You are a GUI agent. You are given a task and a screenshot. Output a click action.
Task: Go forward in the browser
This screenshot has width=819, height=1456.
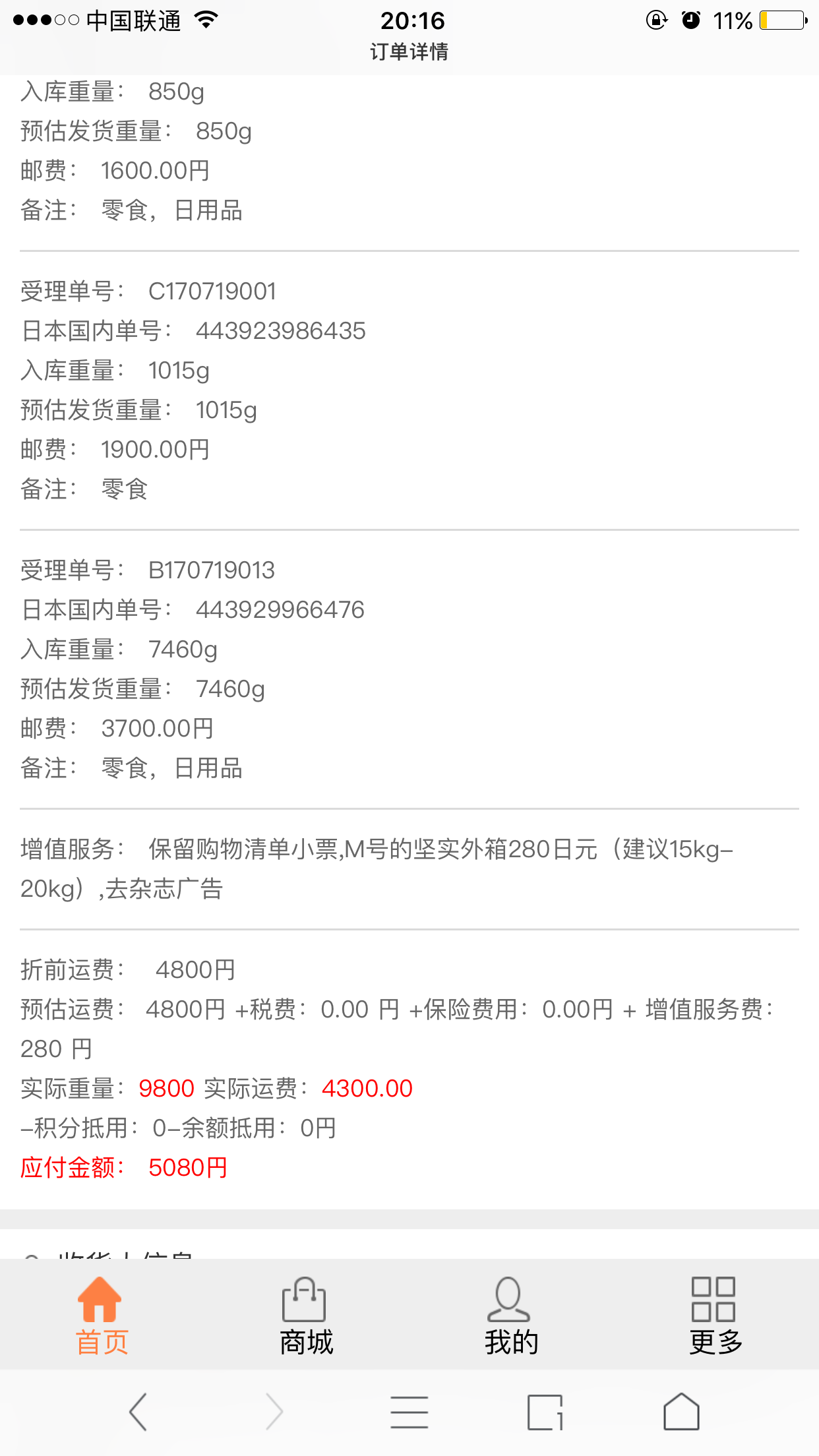coord(274,1412)
